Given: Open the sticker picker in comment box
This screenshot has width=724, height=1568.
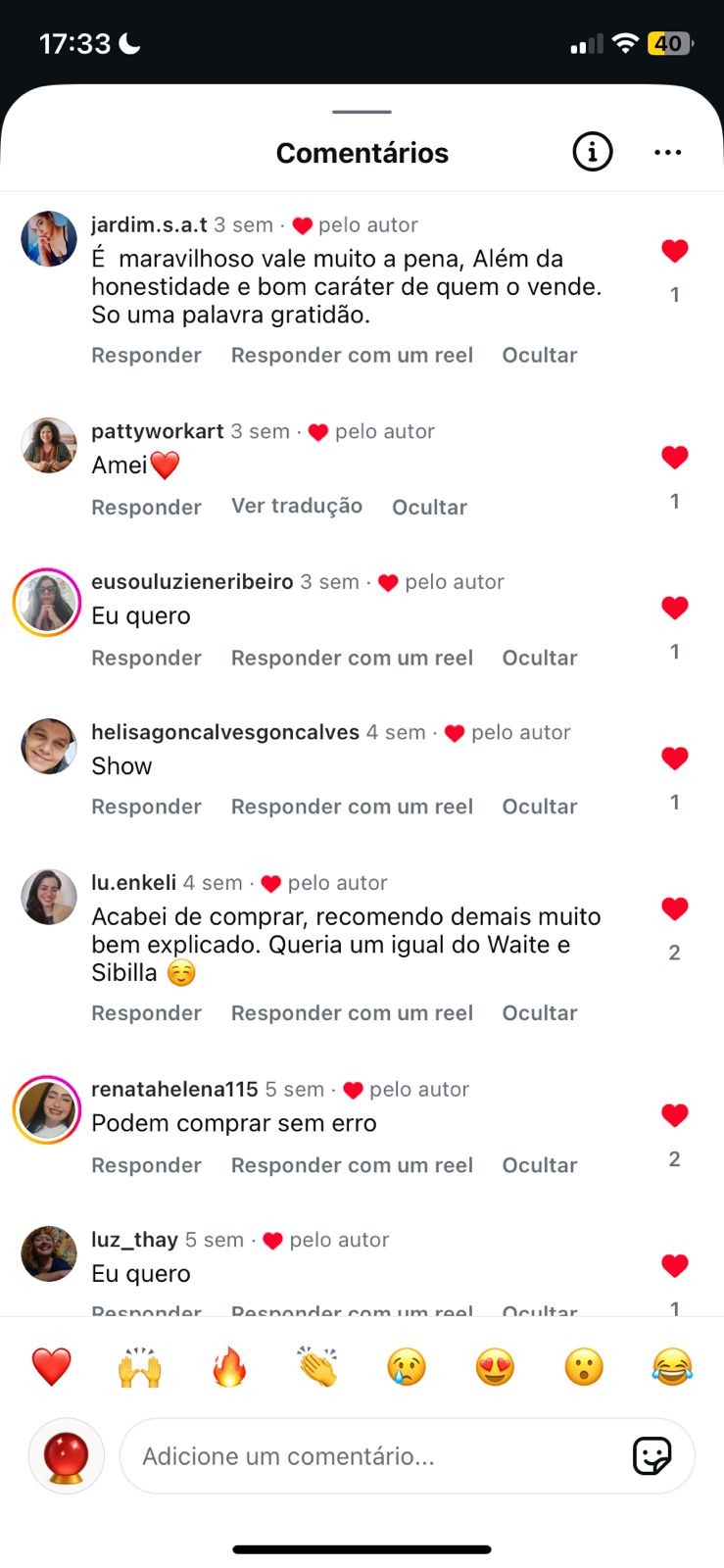Looking at the screenshot, I should 652,1456.
